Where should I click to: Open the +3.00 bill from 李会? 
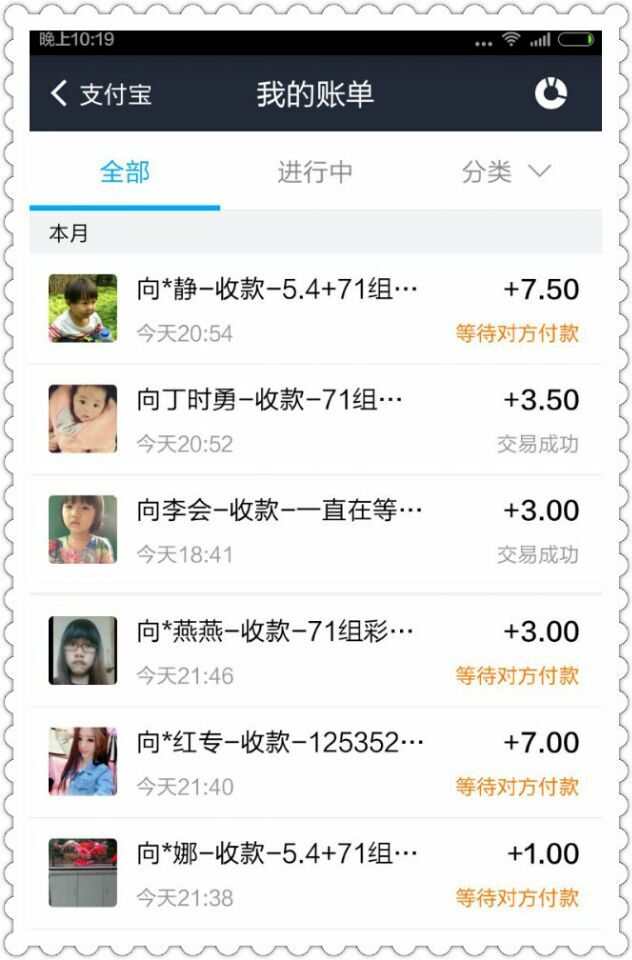point(315,530)
